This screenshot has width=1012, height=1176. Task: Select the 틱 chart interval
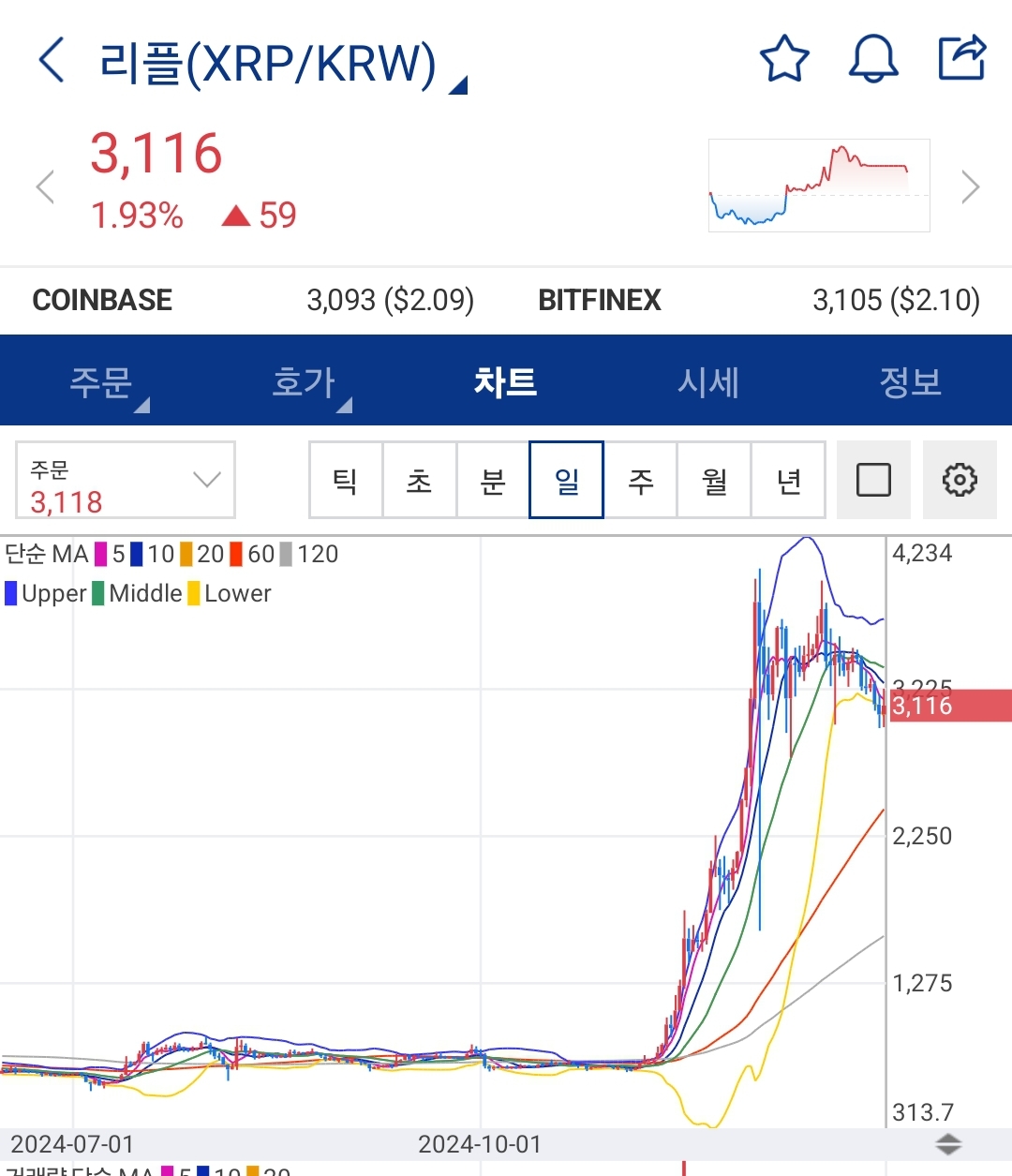(x=346, y=480)
